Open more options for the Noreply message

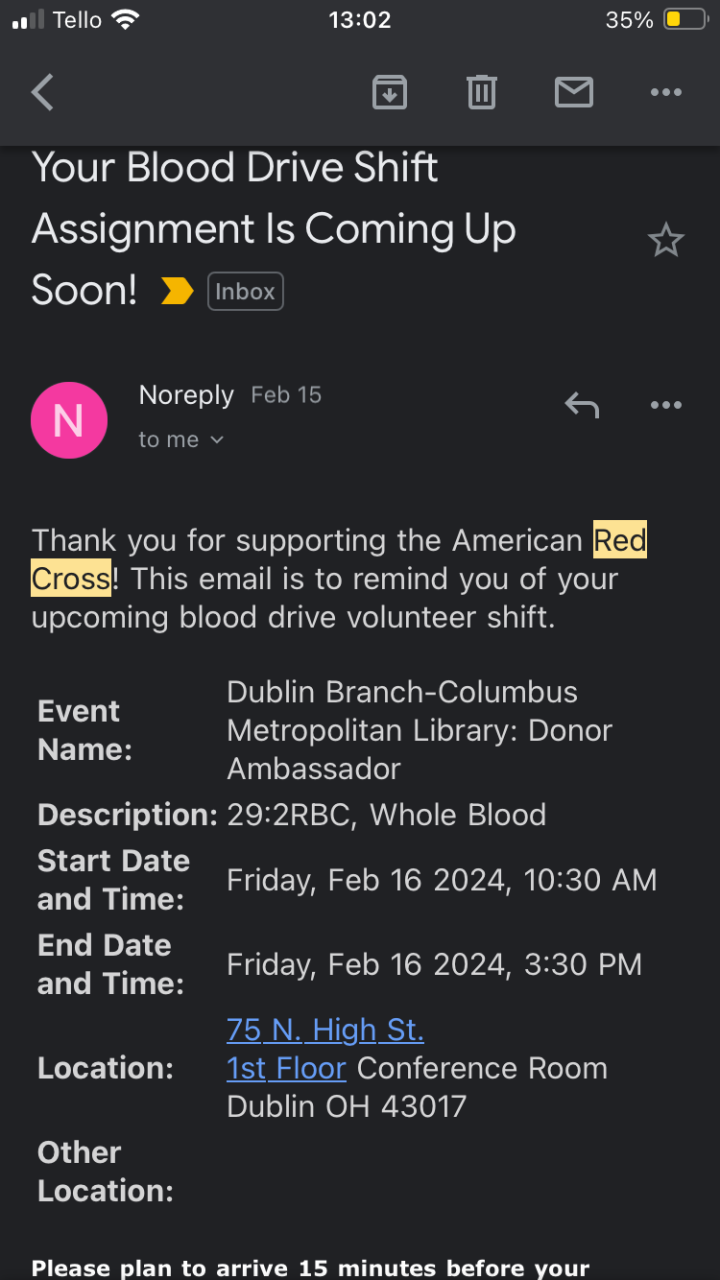click(665, 405)
